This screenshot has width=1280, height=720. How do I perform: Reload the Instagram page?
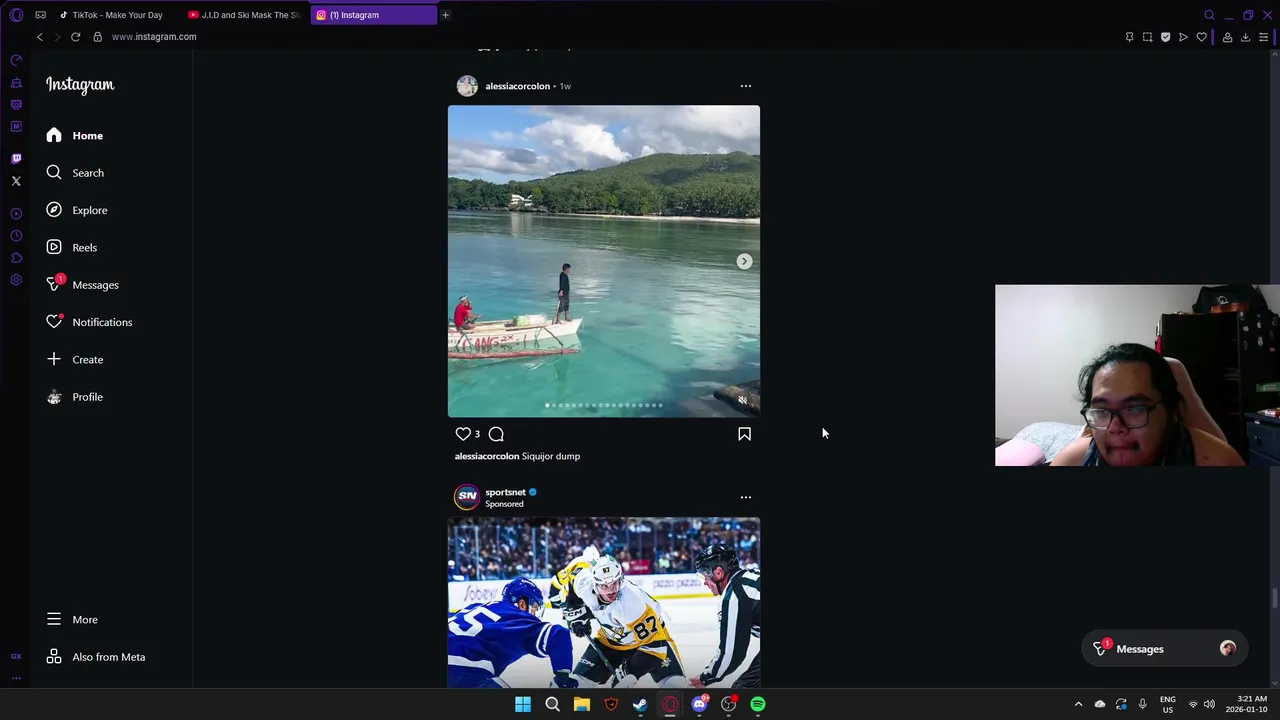[x=75, y=37]
